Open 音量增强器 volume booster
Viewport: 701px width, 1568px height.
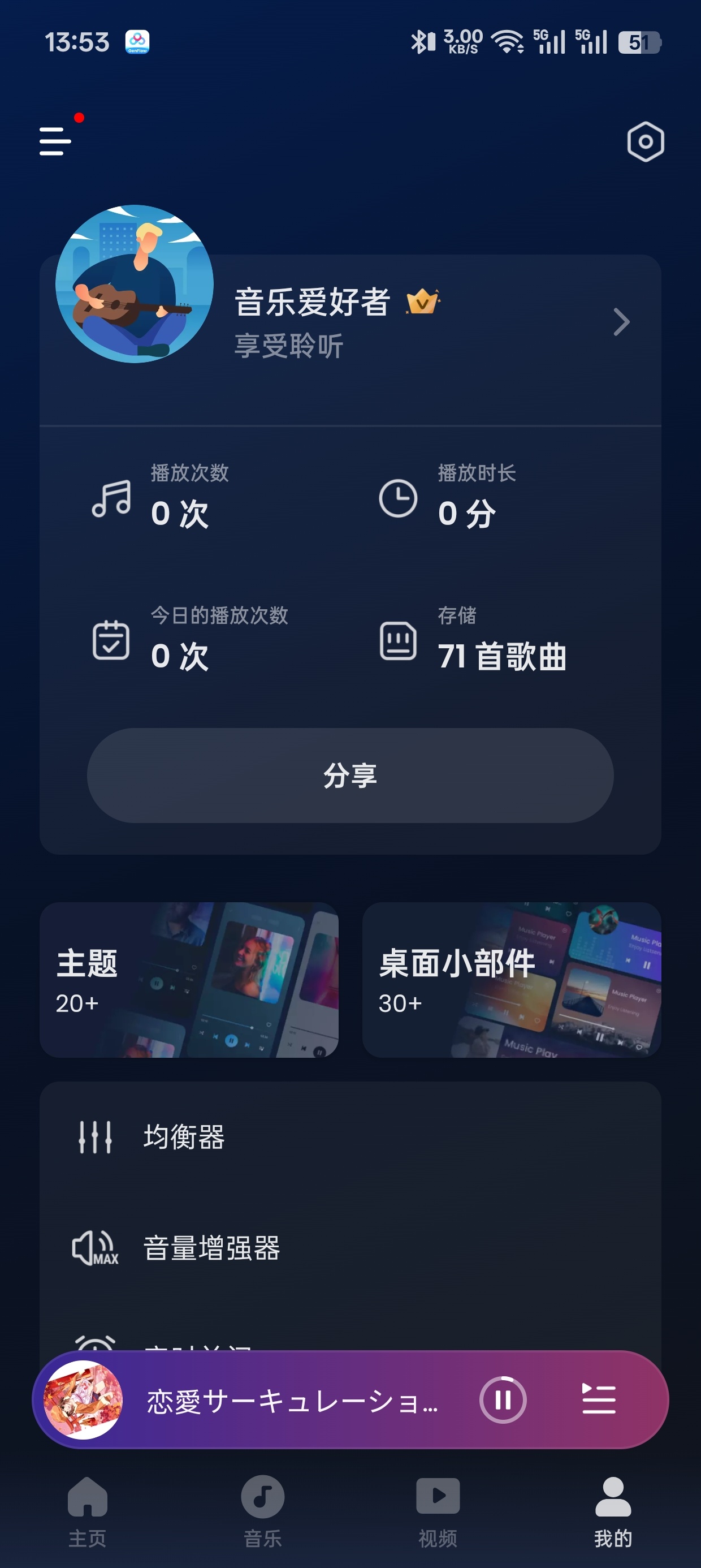(350, 1248)
